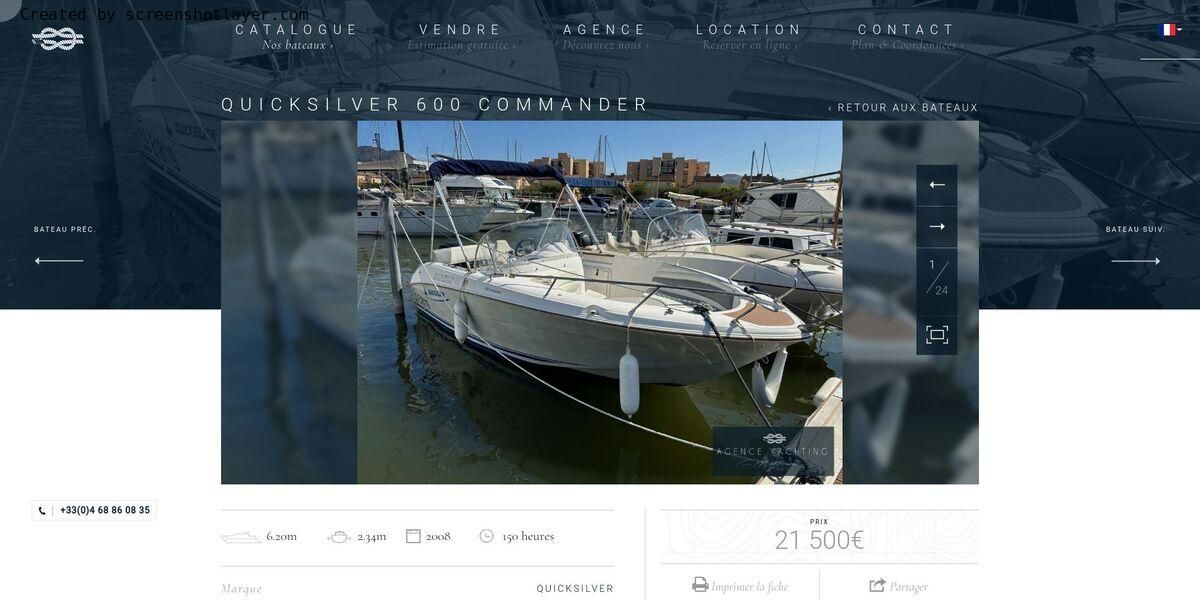Open the main Quicksilver boat photo
The image size is (1200, 600).
pyautogui.click(x=599, y=302)
